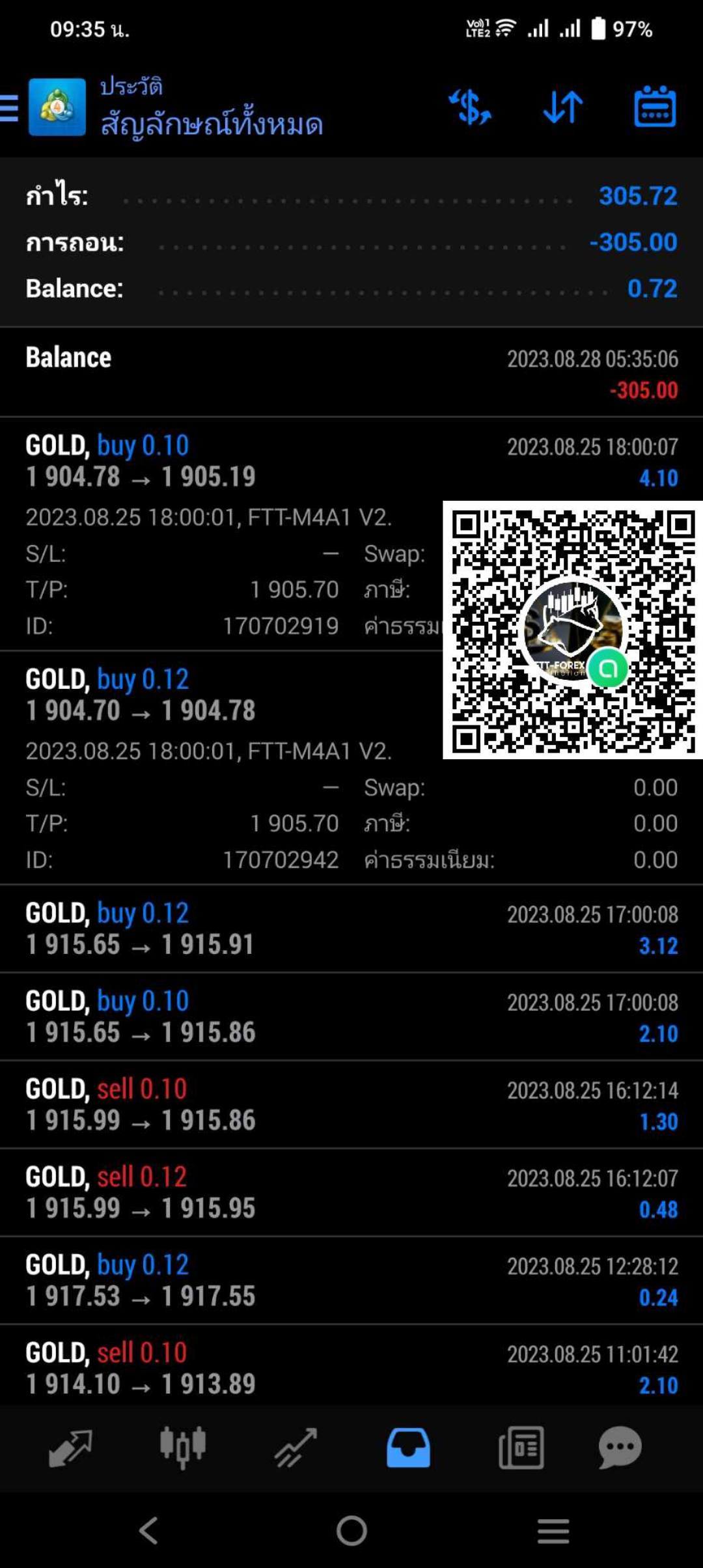
Task: Expand the GOLD buy 0.10 trade closed at 1 915.86
Action: (x=351, y=1016)
